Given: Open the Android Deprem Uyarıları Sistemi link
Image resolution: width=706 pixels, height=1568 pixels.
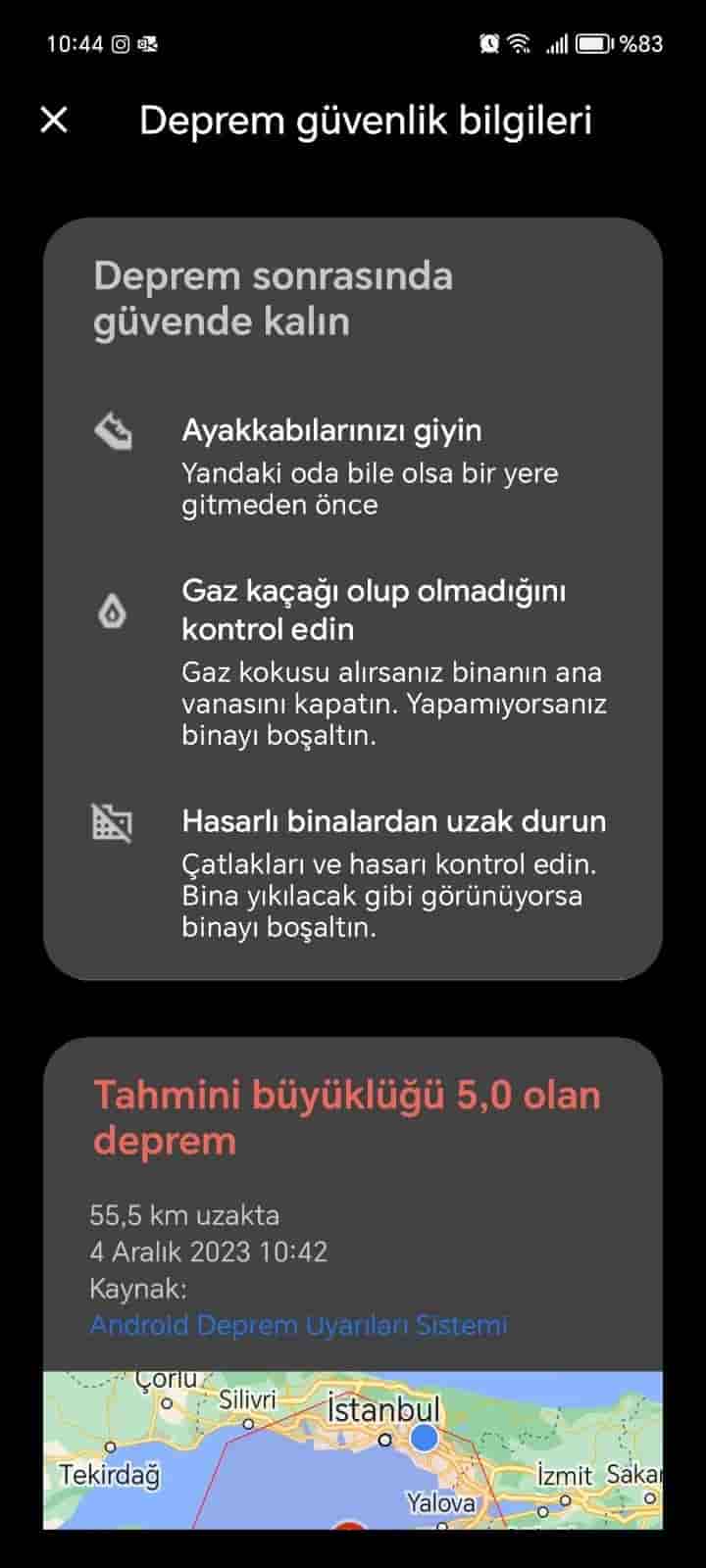Looking at the screenshot, I should click(298, 1325).
